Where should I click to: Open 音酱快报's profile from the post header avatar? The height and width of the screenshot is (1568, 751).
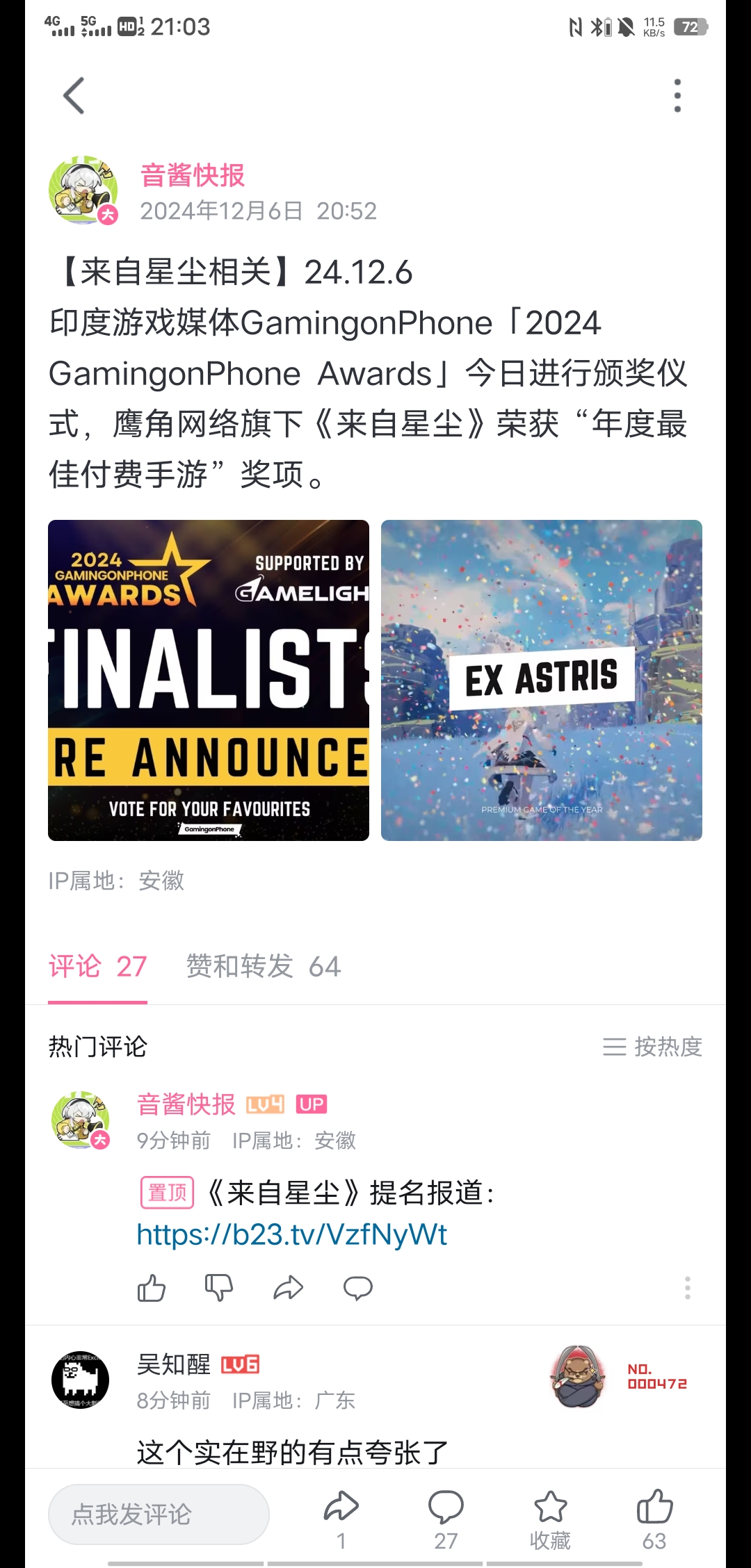(x=83, y=190)
